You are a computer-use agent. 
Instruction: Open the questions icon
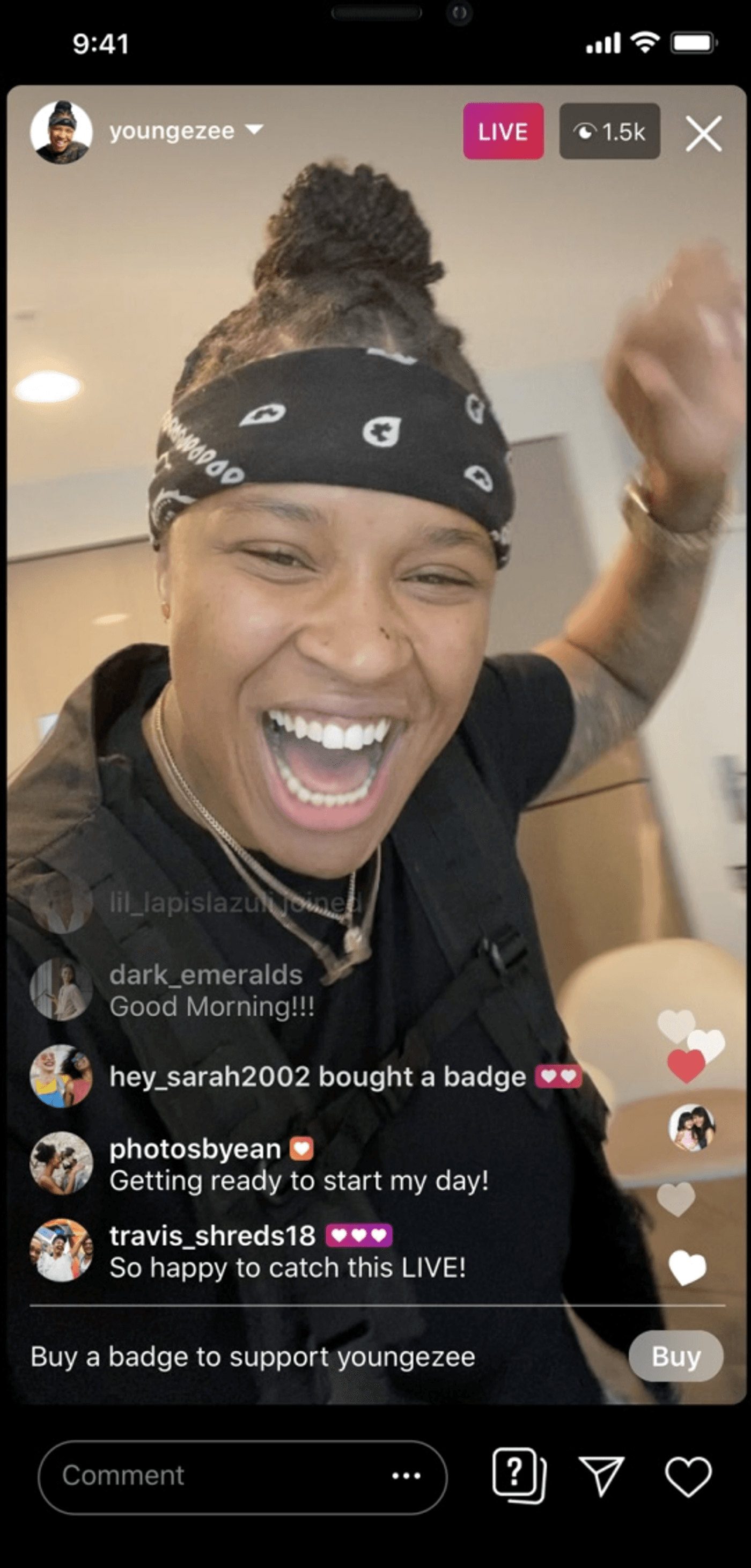pos(519,1476)
